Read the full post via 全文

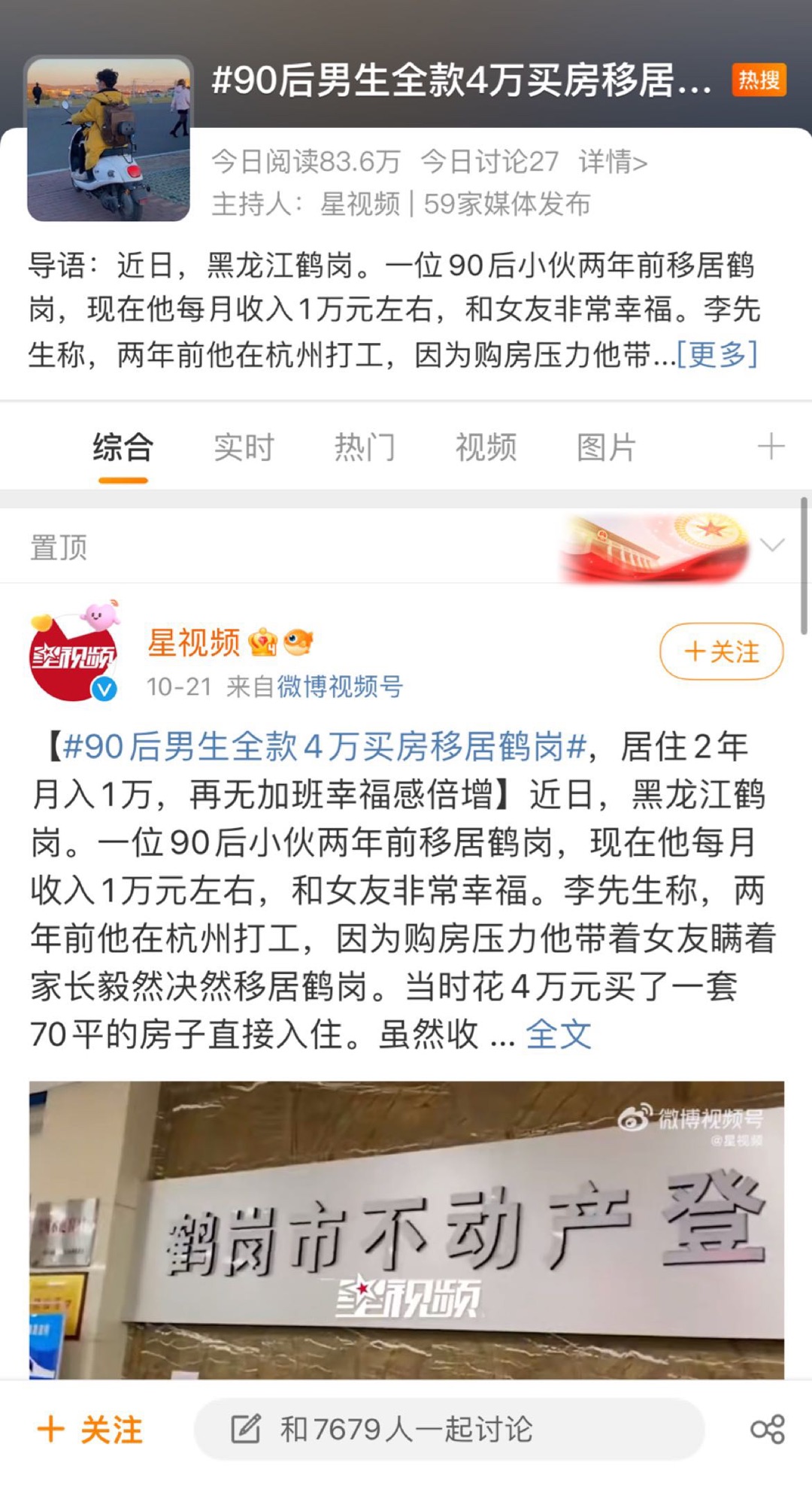(x=558, y=1034)
